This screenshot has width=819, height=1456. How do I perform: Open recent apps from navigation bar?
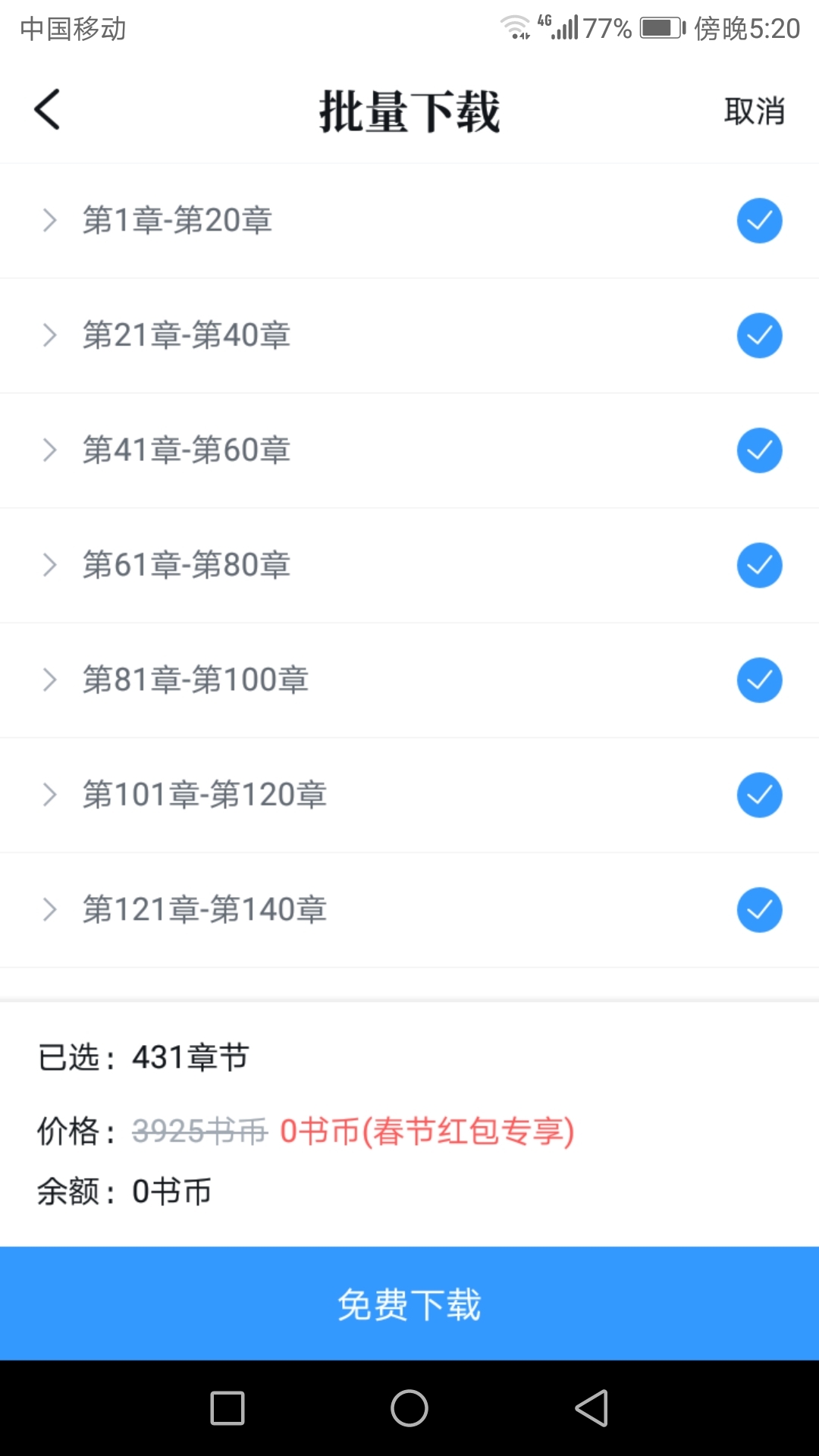pos(227,1408)
